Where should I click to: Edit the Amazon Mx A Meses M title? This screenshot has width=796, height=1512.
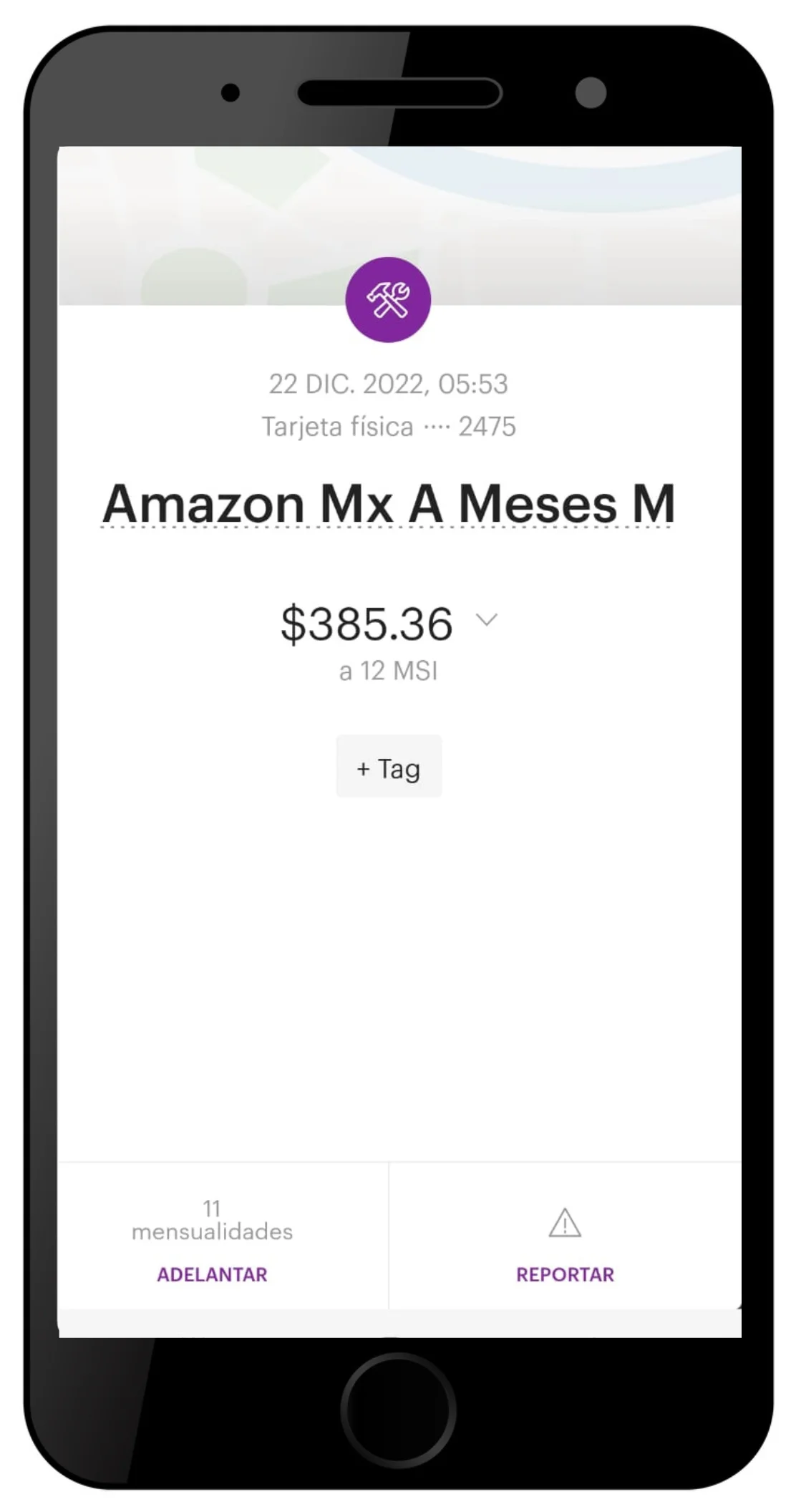click(389, 505)
